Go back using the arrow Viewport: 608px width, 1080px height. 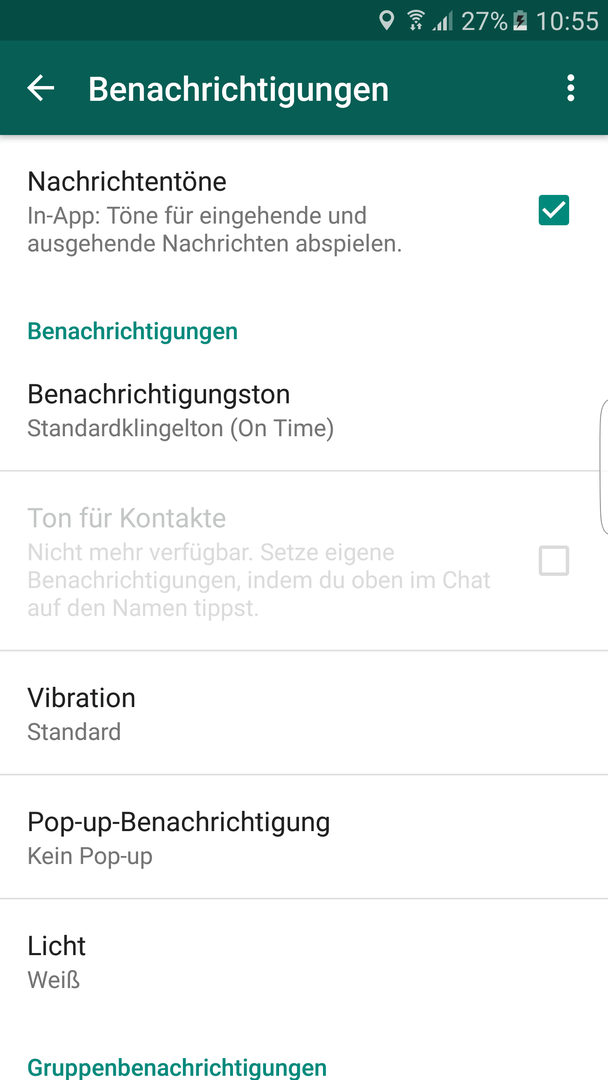41,88
